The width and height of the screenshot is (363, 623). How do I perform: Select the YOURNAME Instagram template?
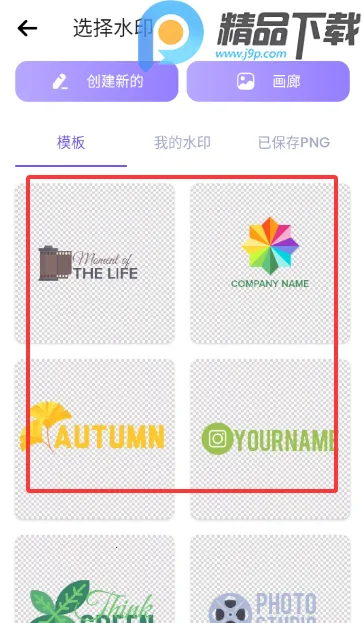[270, 439]
